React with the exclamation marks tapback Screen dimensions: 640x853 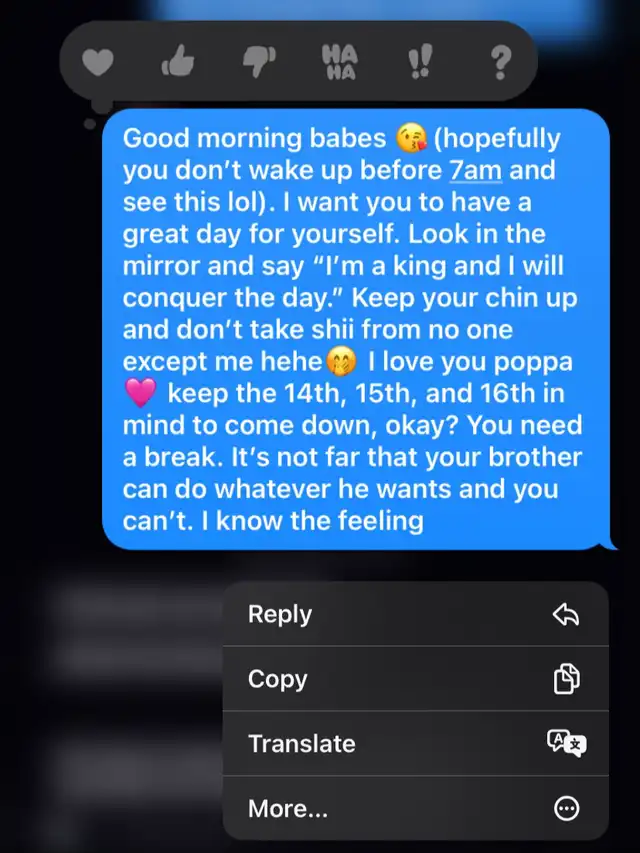pos(419,65)
